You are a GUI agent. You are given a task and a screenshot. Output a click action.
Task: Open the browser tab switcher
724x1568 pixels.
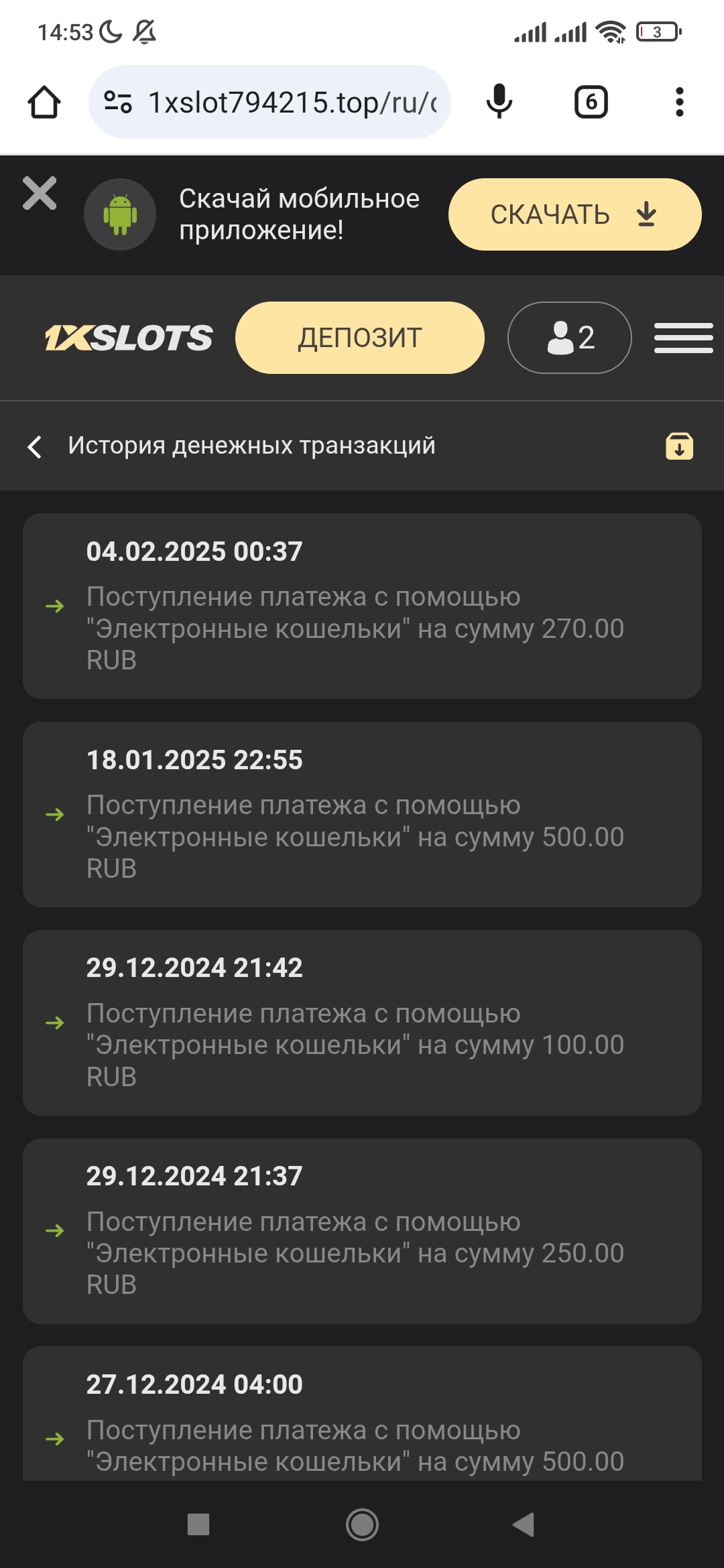pyautogui.click(x=591, y=103)
